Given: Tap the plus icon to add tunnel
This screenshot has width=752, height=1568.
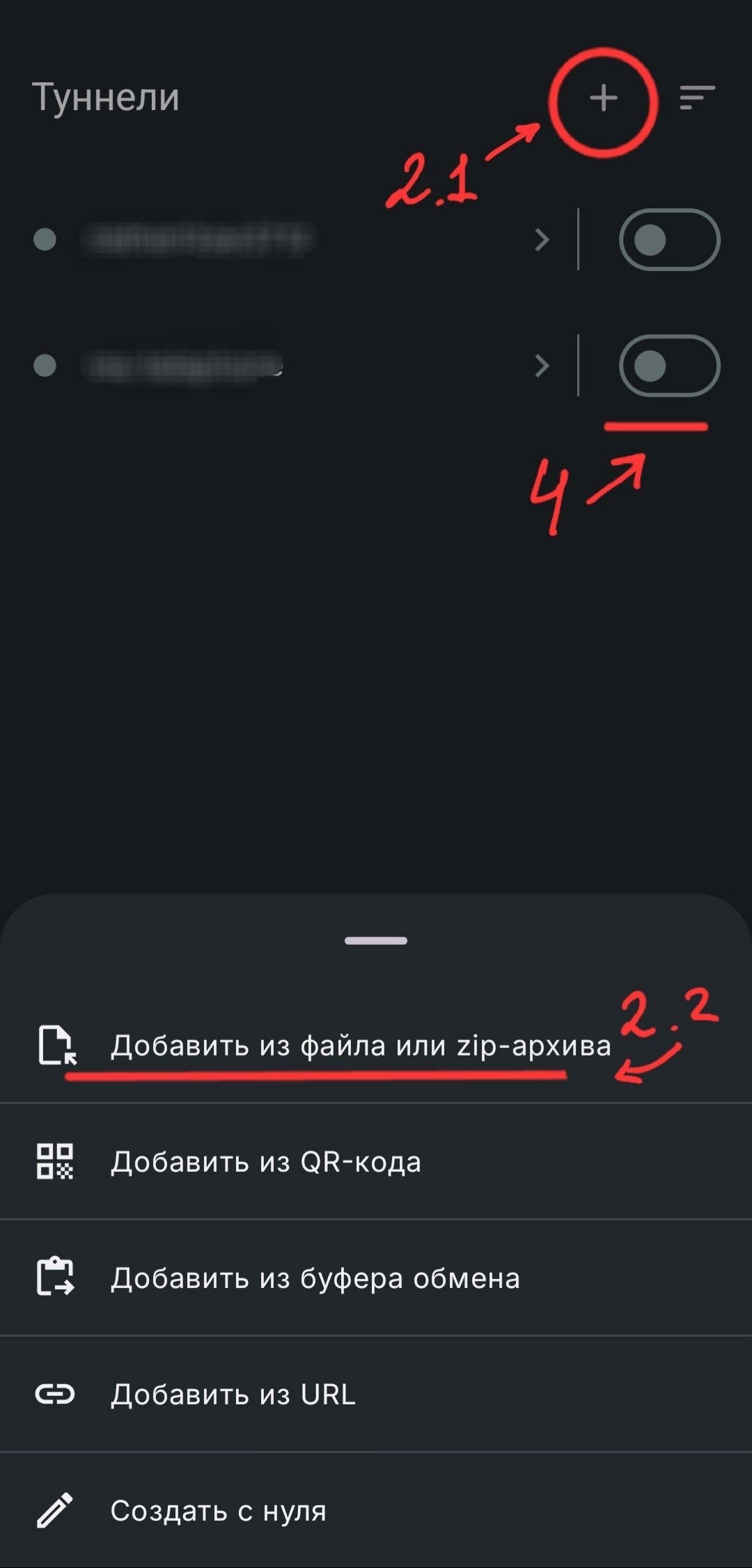Looking at the screenshot, I should coord(603,98).
